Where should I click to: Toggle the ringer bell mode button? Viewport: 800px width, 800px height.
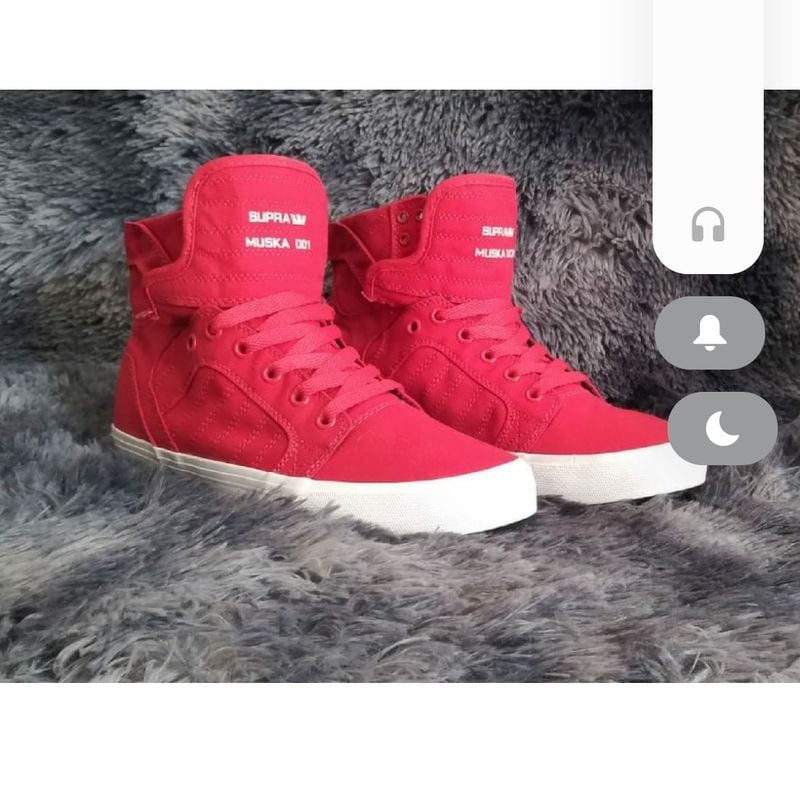[x=710, y=333]
